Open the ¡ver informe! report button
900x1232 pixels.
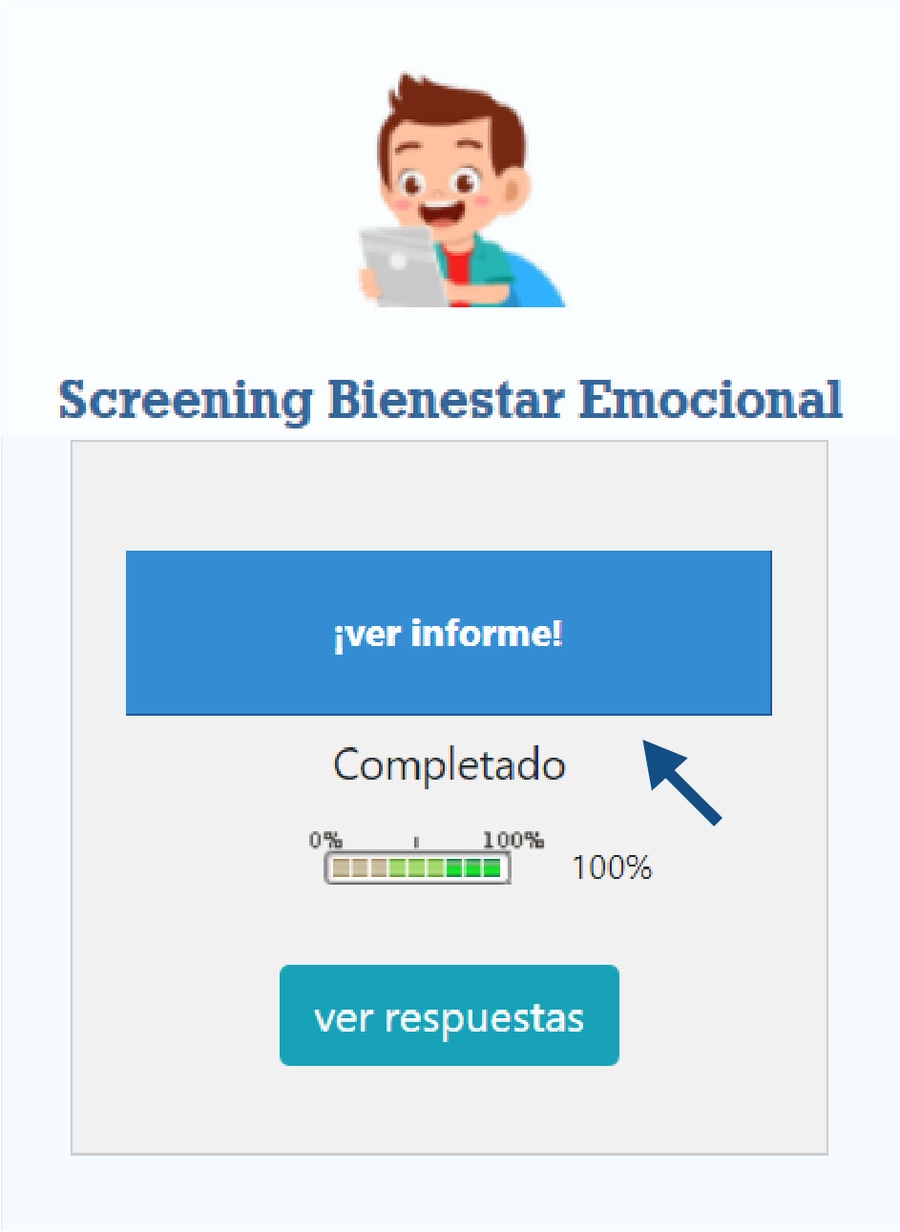pos(448,633)
